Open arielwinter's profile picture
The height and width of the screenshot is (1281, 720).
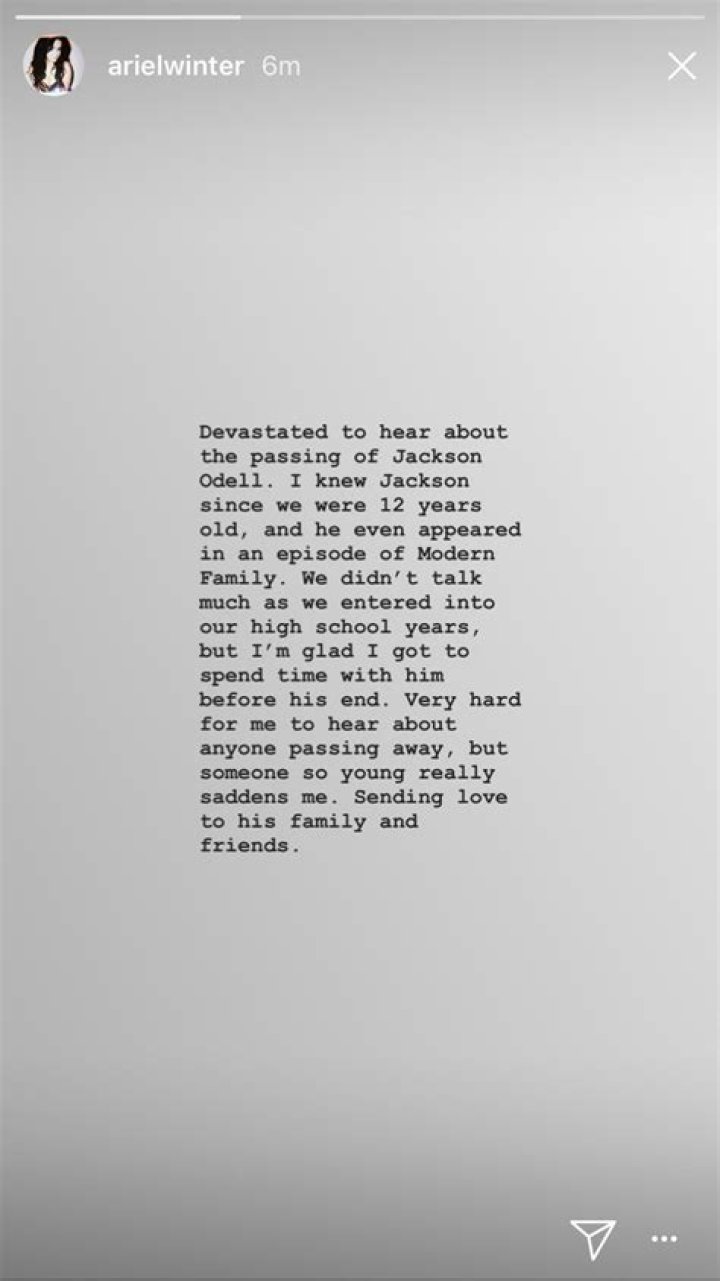click(52, 67)
